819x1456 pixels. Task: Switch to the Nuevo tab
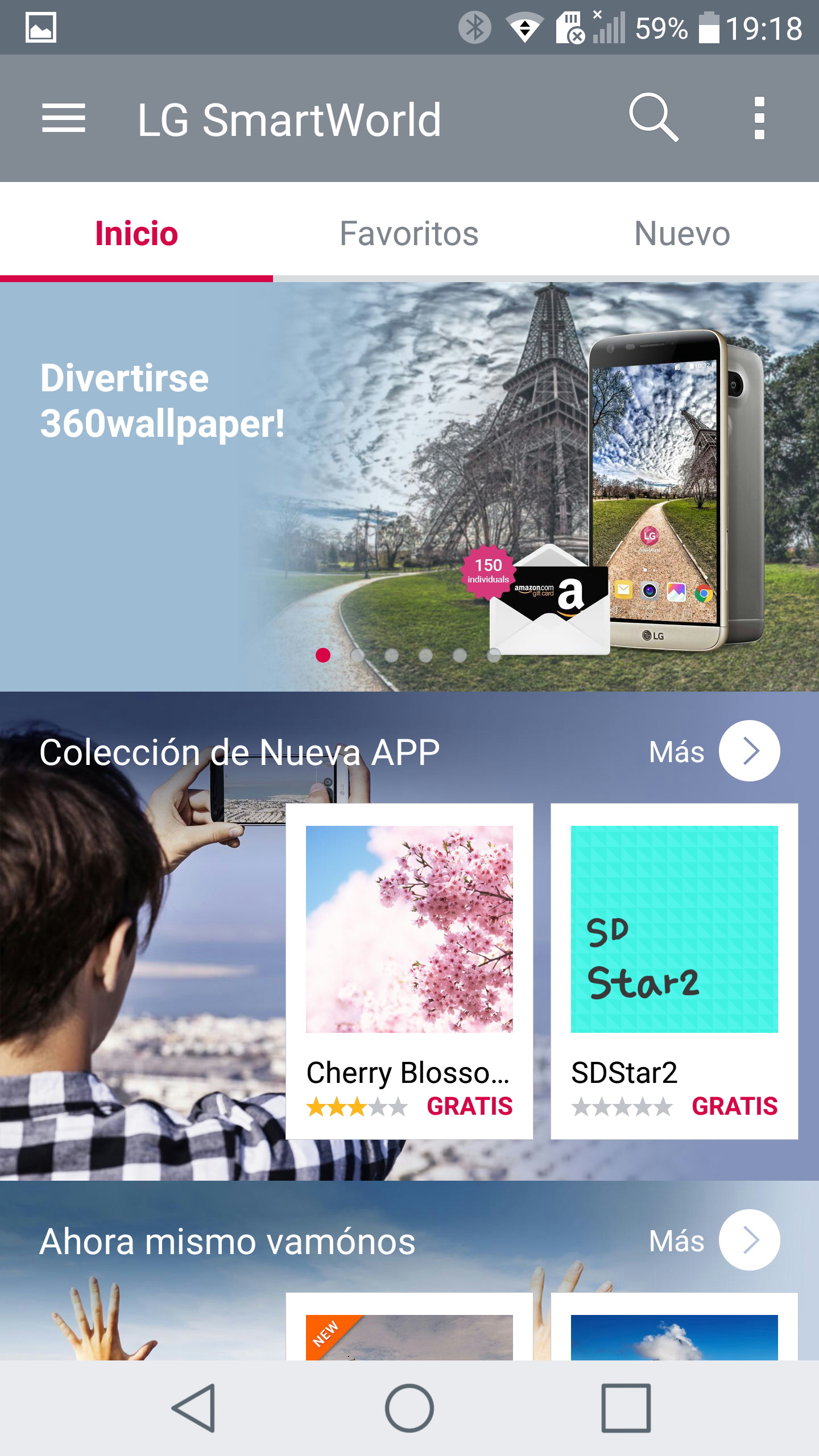(x=682, y=233)
